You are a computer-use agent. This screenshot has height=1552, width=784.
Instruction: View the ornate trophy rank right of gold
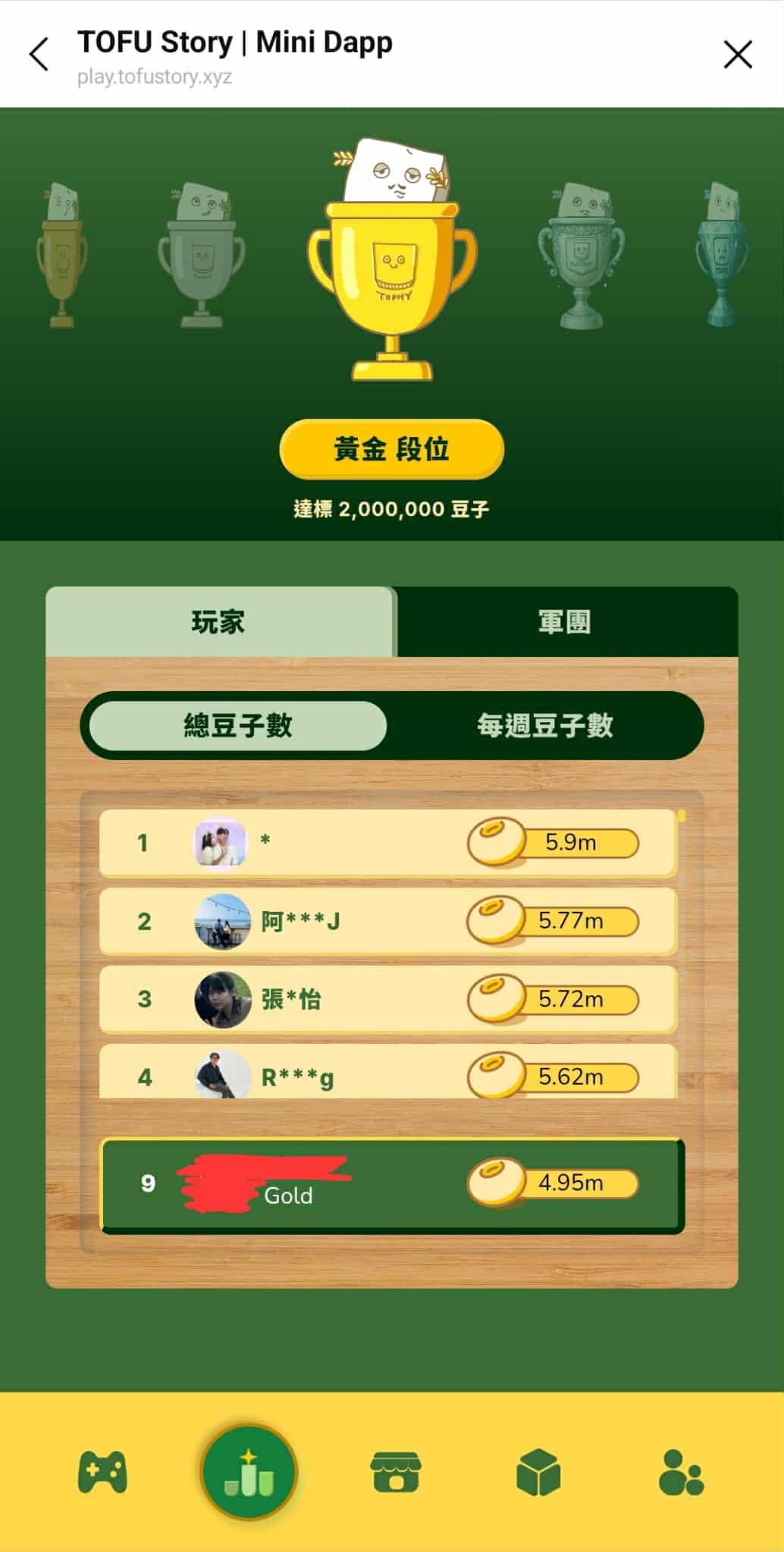[582, 254]
